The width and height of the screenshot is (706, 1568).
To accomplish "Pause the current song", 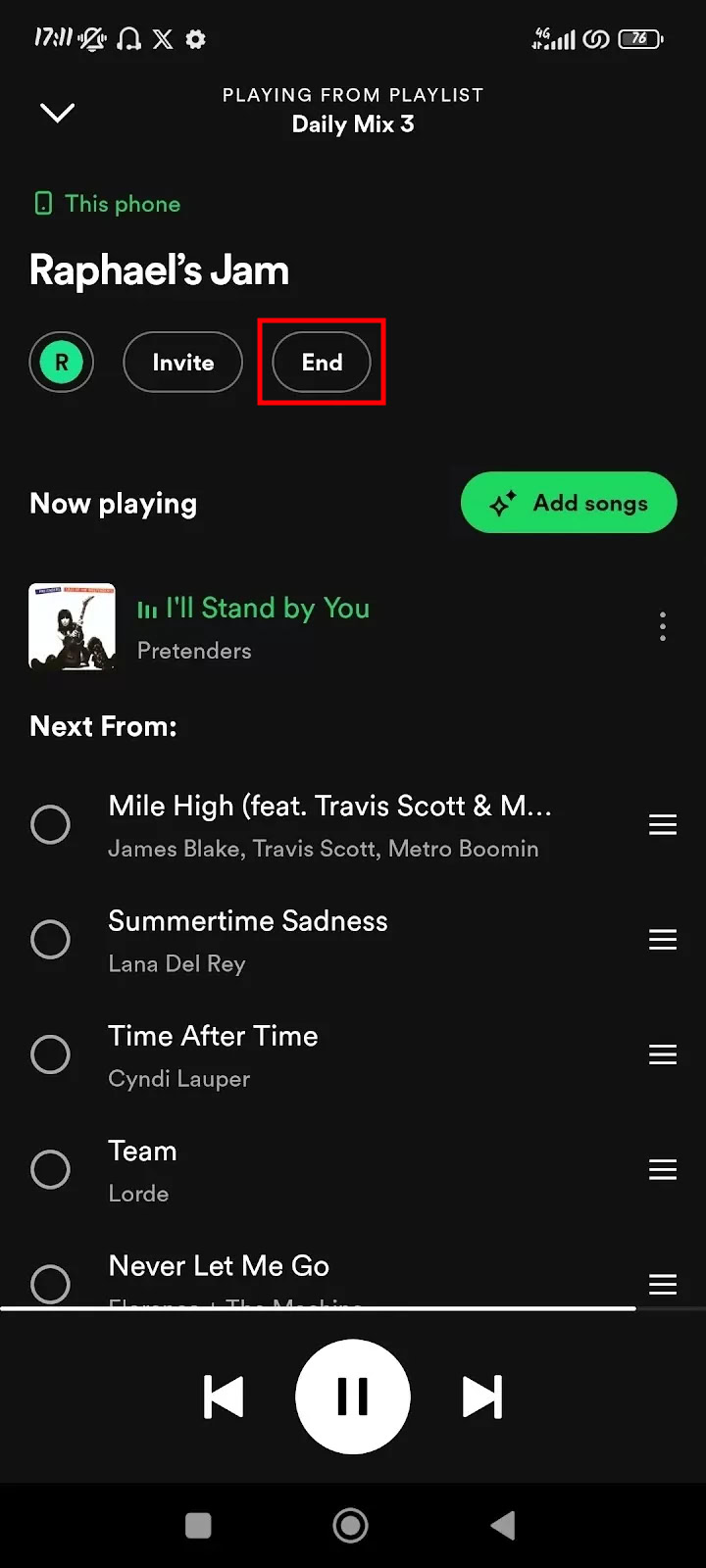I will tap(353, 1396).
